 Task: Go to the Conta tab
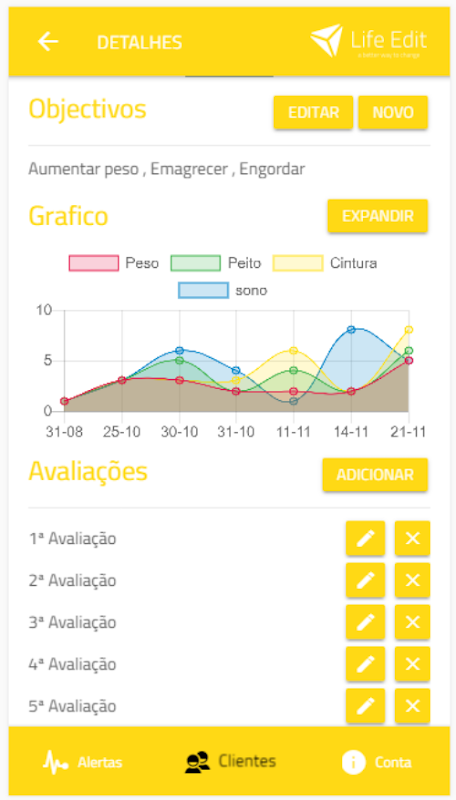[x=376, y=762]
